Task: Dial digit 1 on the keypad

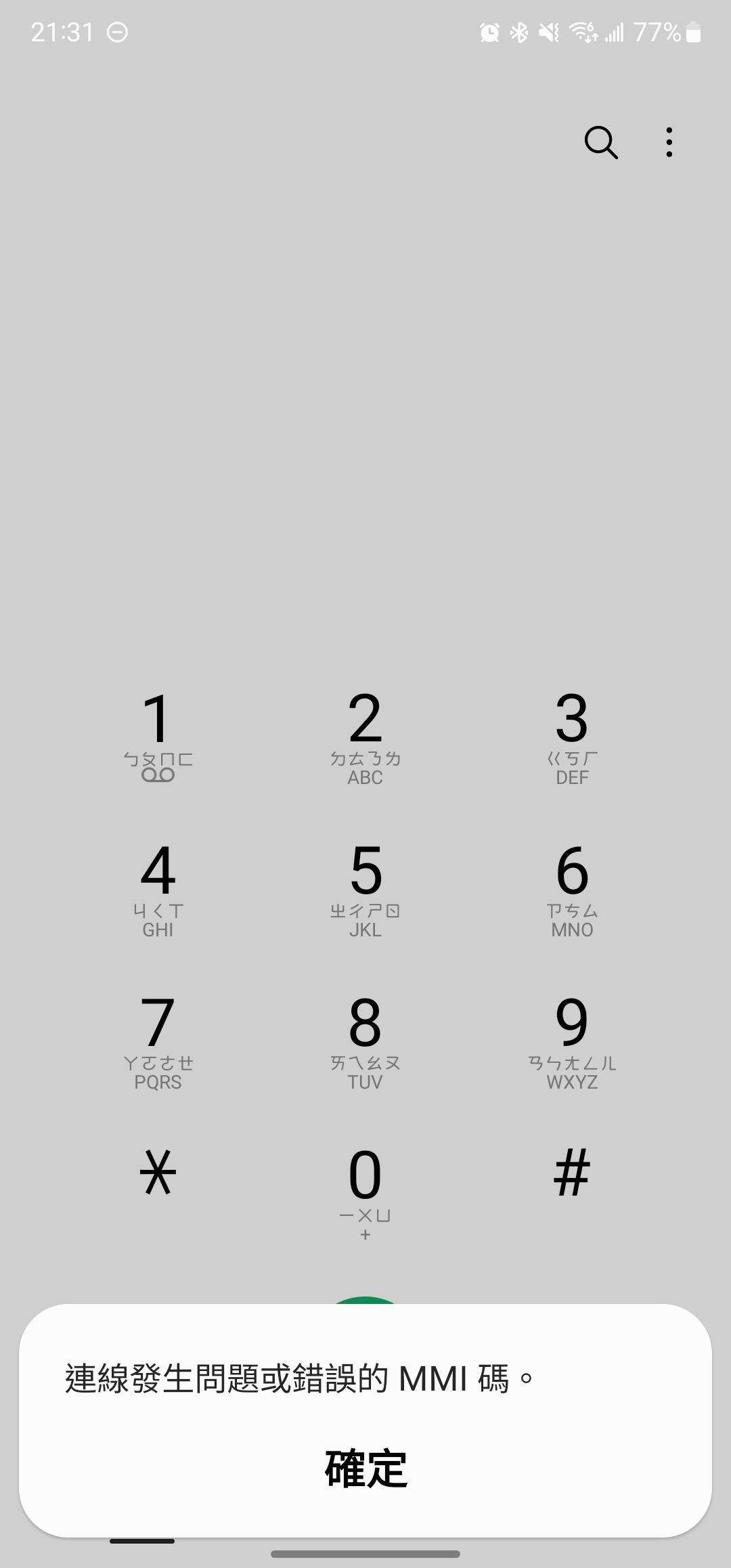Action: point(158,736)
